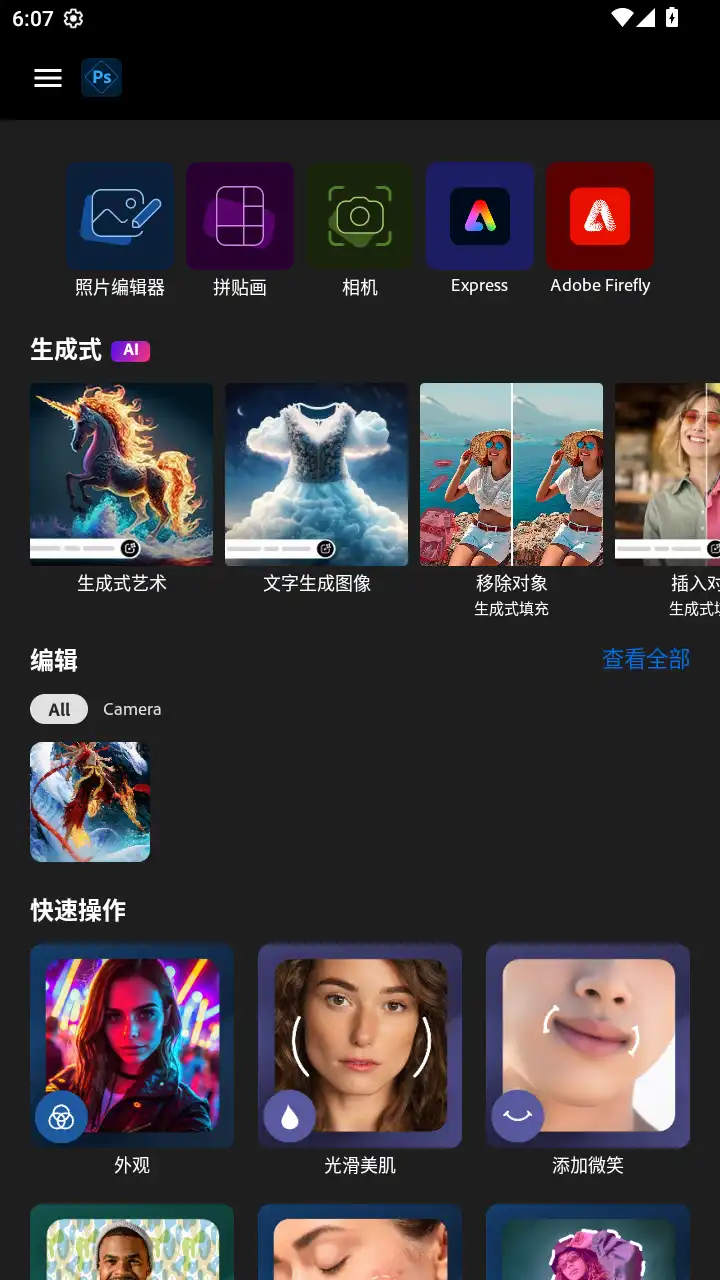Viewport: 720px width, 1280px height.
Task: Select the looks icon on the 外观 card
Action: (x=61, y=1117)
